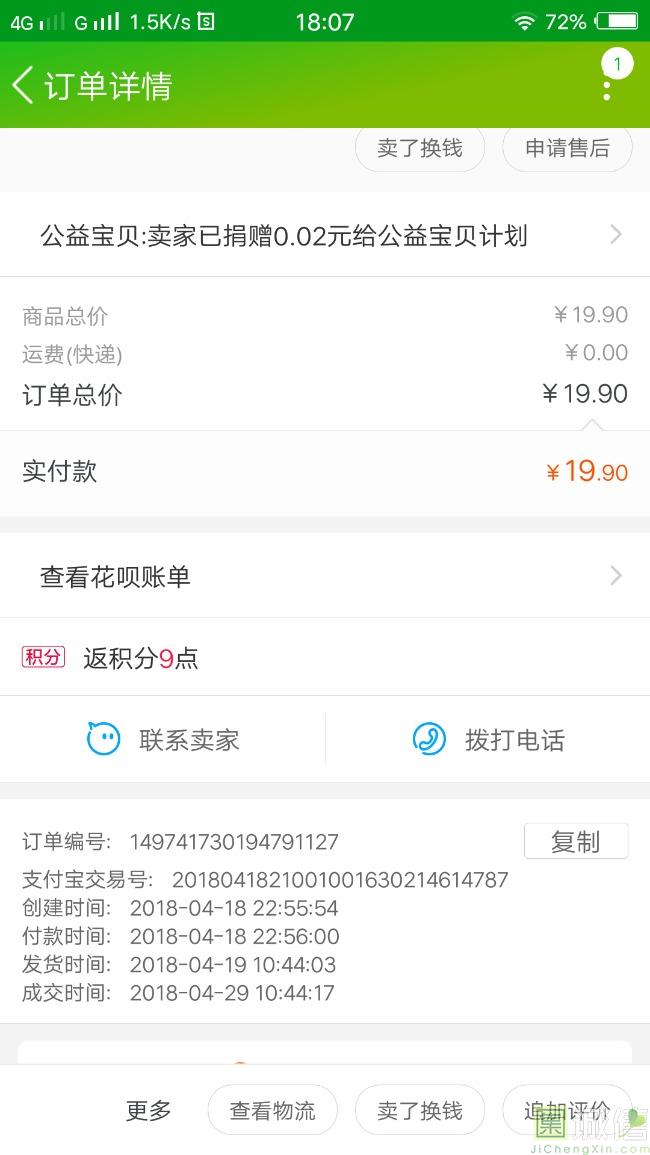The image size is (650, 1155).
Task: Go back from 订单详情
Action: 23,85
